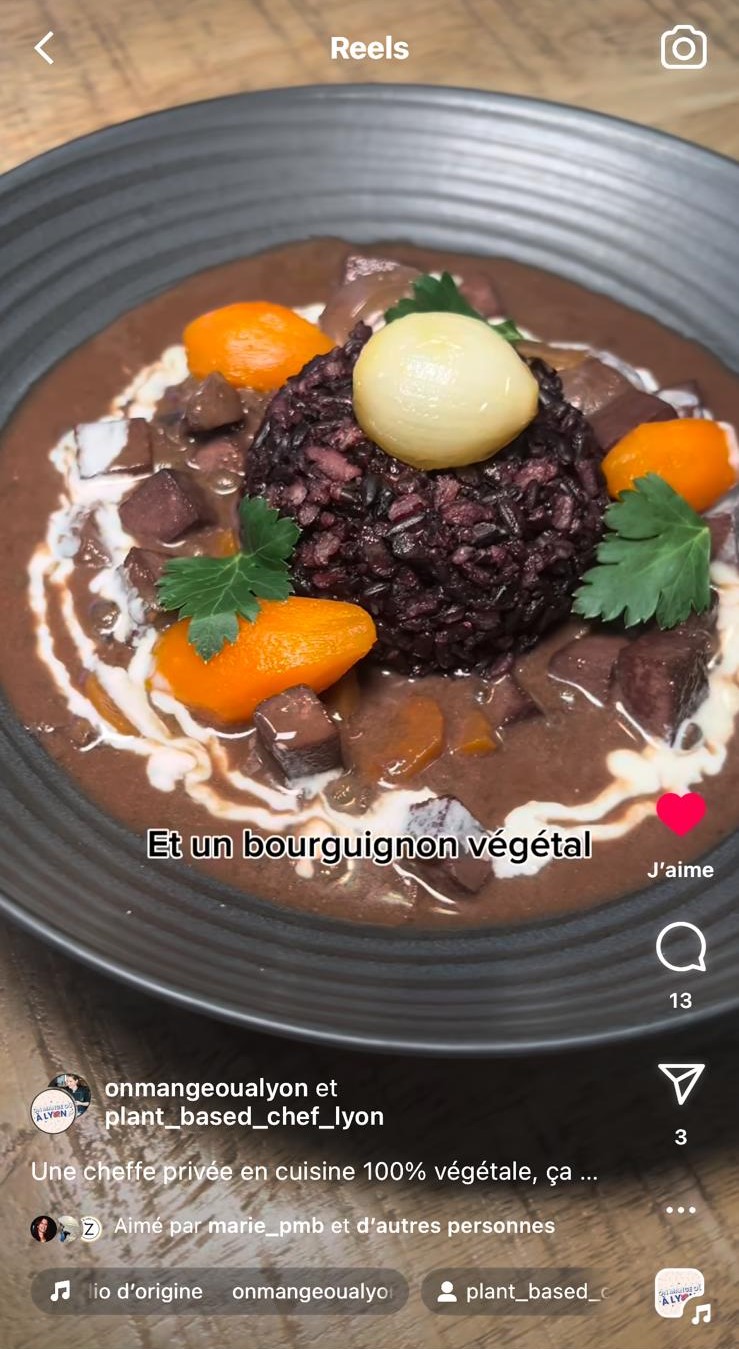The height and width of the screenshot is (1349, 739).
Task: Open the audio thumbnail with the music note
Action: [681, 1294]
